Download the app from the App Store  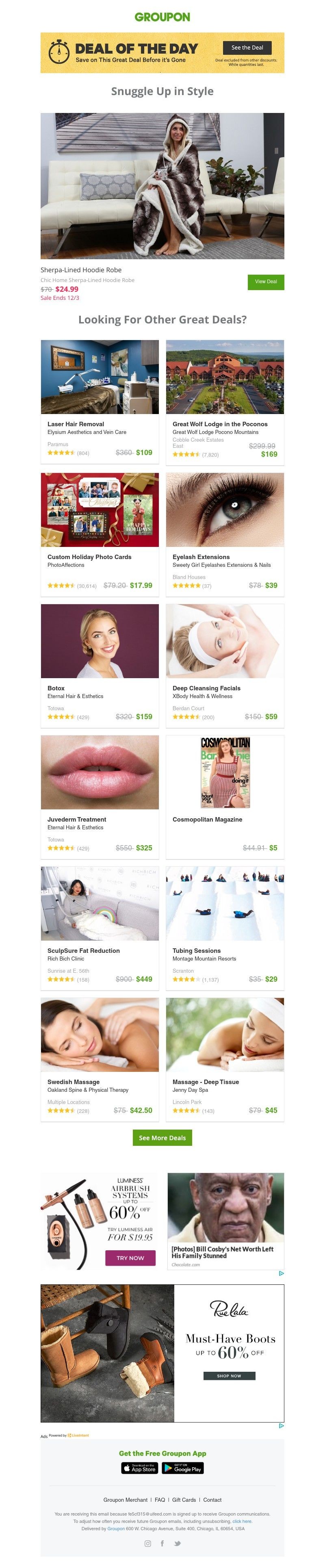coord(139,1469)
